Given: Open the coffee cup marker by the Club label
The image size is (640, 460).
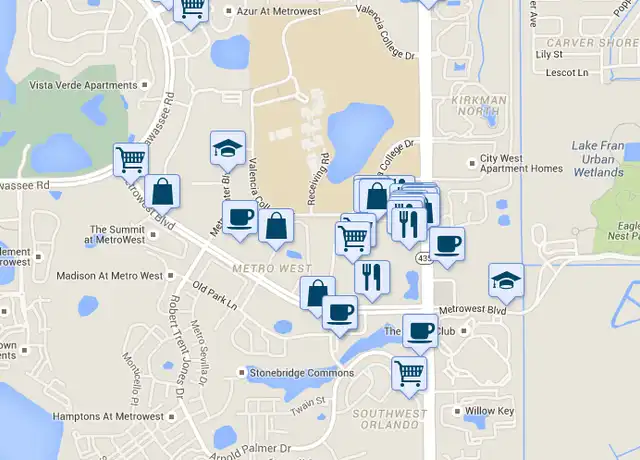Looking at the screenshot, I should pyautogui.click(x=421, y=330).
